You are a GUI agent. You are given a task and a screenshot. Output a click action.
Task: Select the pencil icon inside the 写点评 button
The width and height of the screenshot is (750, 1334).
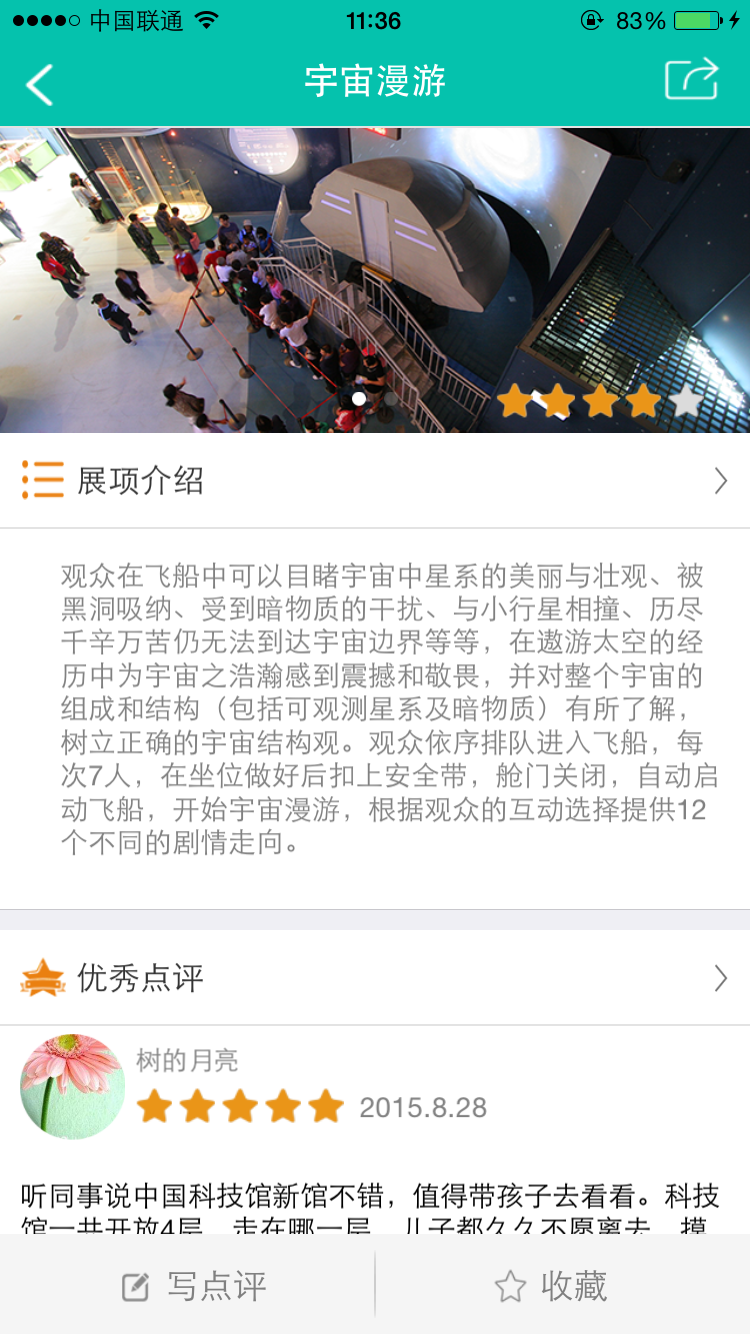pos(135,1287)
